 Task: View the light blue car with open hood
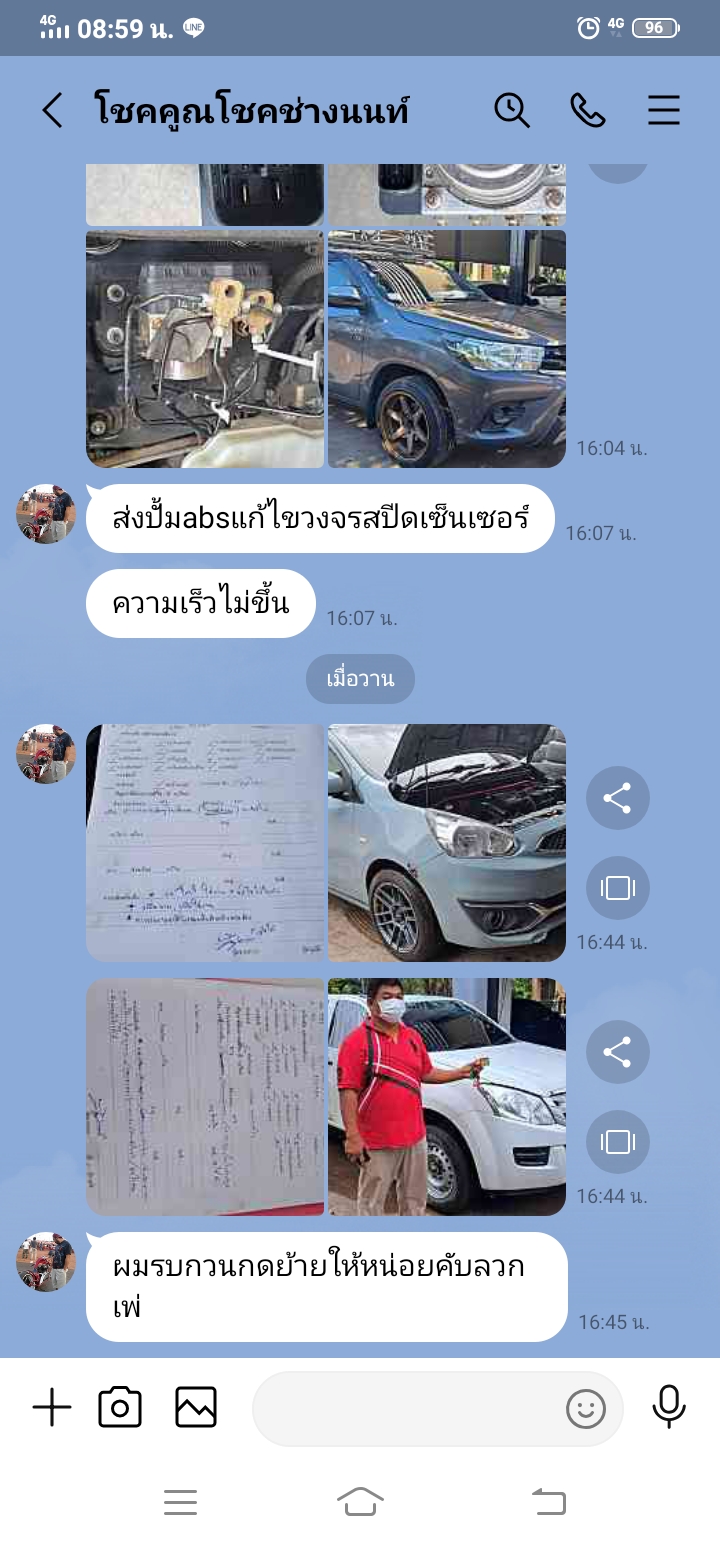point(447,843)
